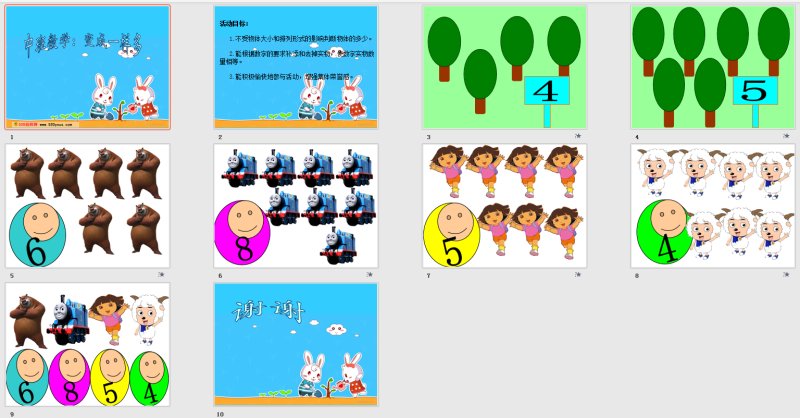Open slide 9 with all four characters
Screen dimensions: 800x418
pyautogui.click(x=88, y=344)
